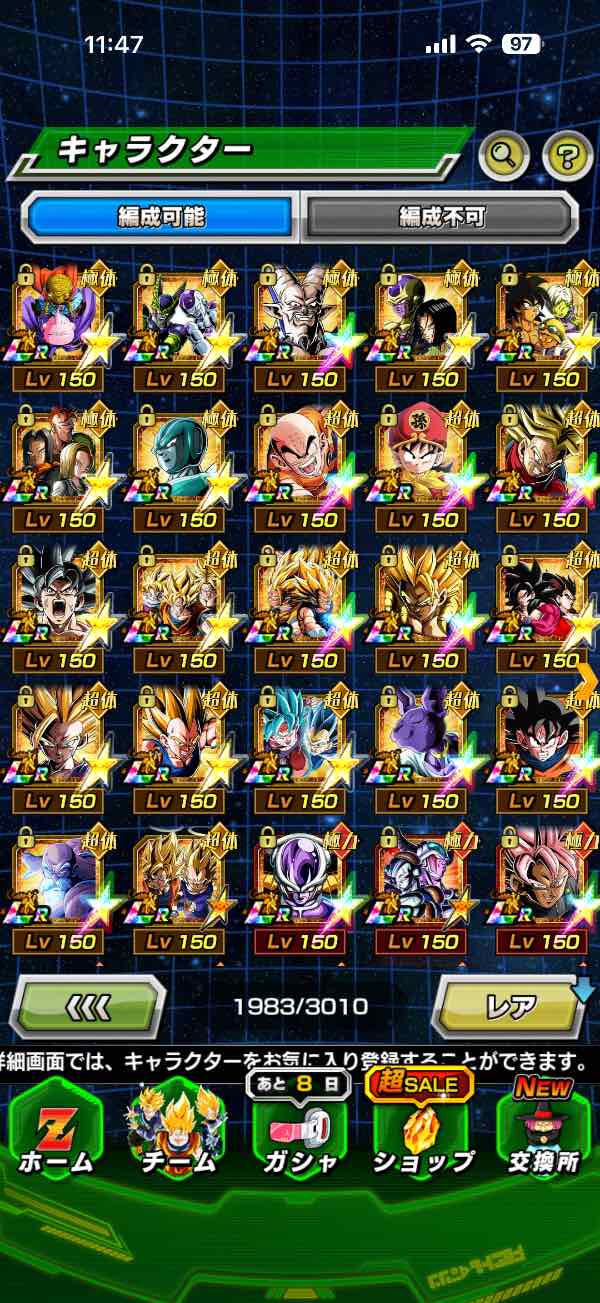600x1303 pixels.
Task: Go to ホーム in the bottom bar
Action: (x=55, y=1131)
